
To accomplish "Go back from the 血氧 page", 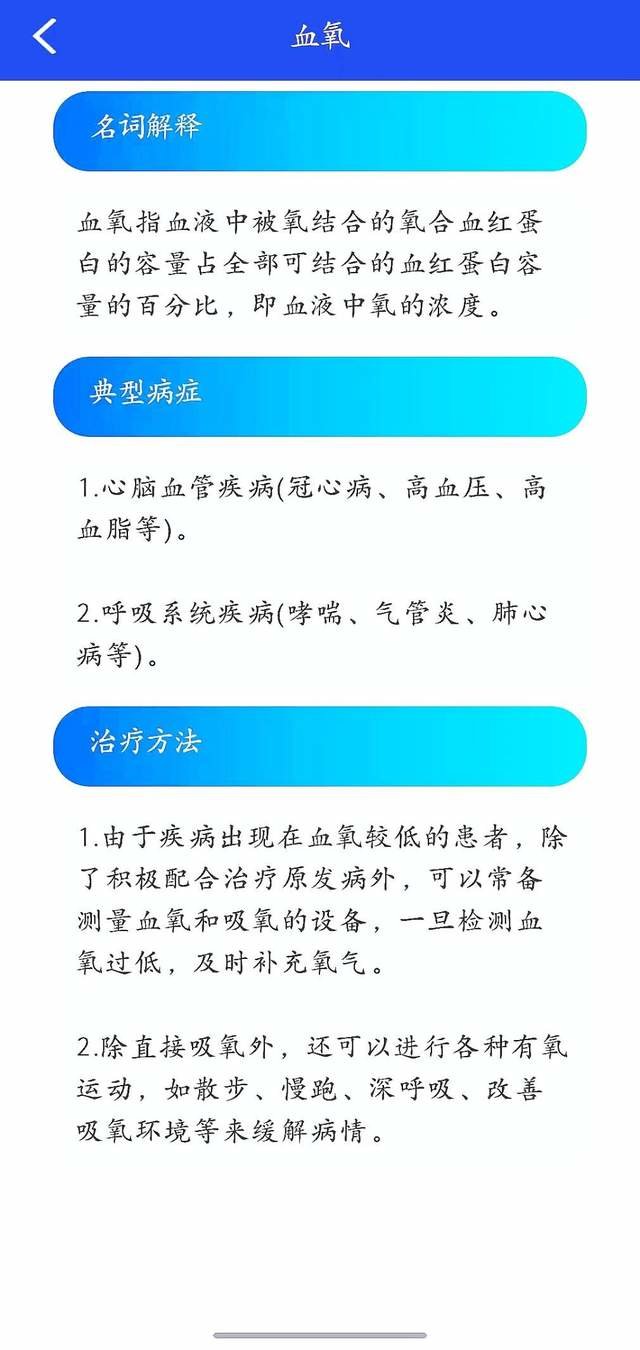I will pyautogui.click(x=44, y=37).
